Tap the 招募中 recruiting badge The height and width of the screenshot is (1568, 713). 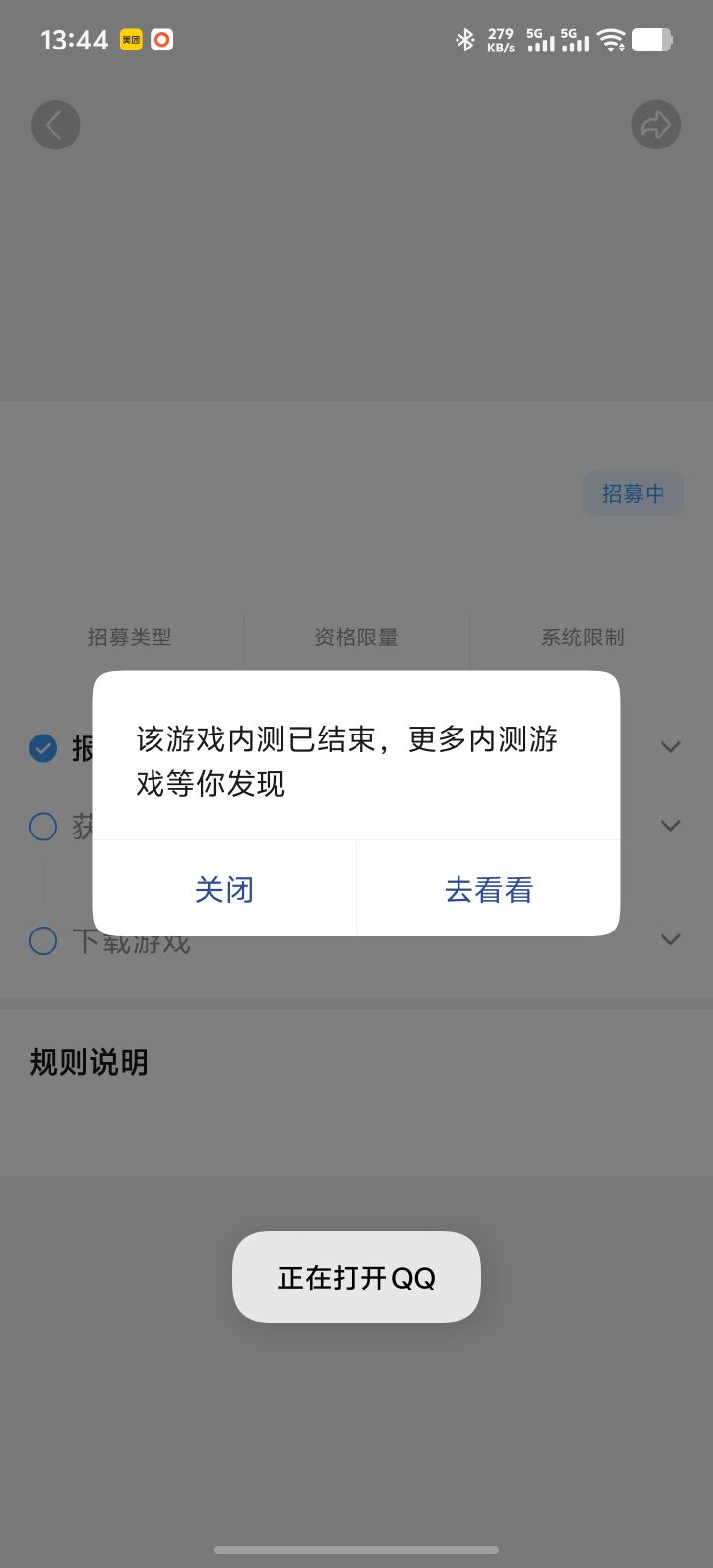tap(633, 493)
